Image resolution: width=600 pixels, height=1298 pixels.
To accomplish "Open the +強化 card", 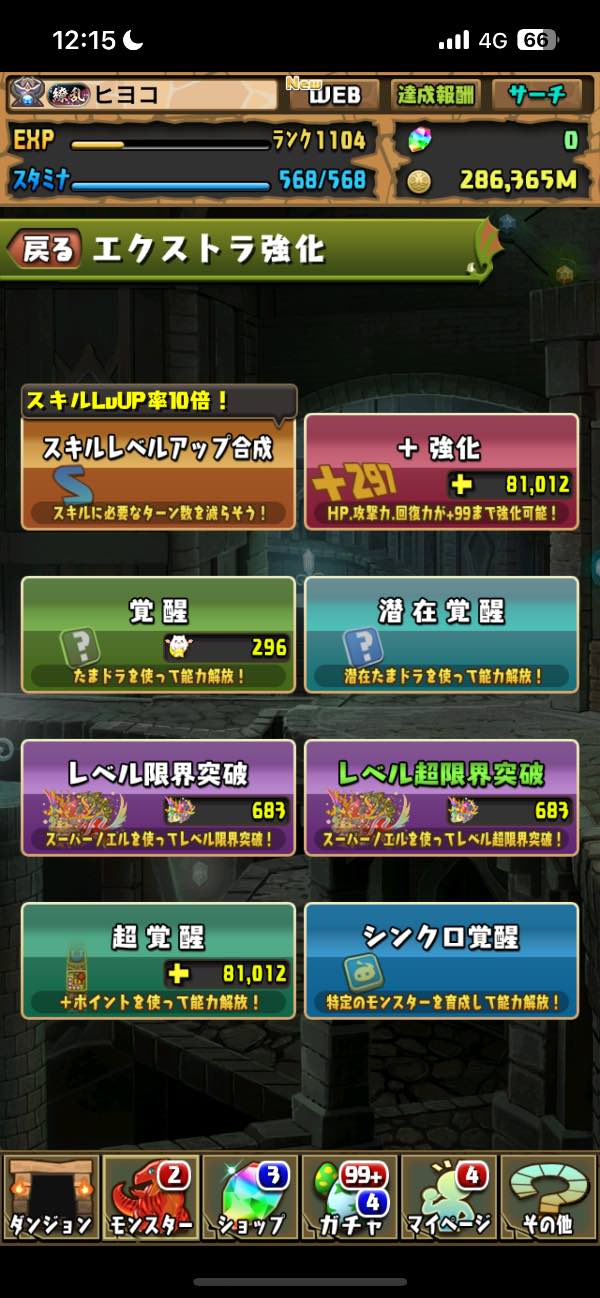I will click(441, 471).
